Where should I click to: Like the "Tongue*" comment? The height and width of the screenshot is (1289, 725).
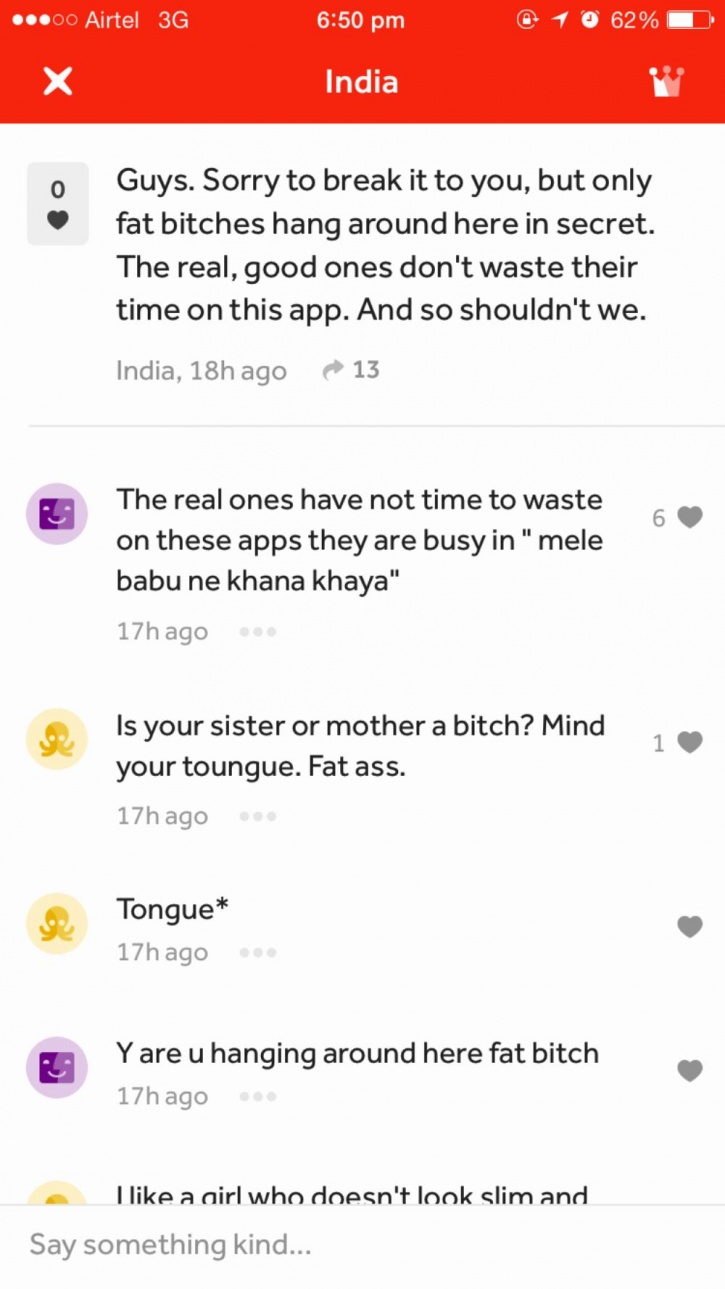(x=690, y=927)
